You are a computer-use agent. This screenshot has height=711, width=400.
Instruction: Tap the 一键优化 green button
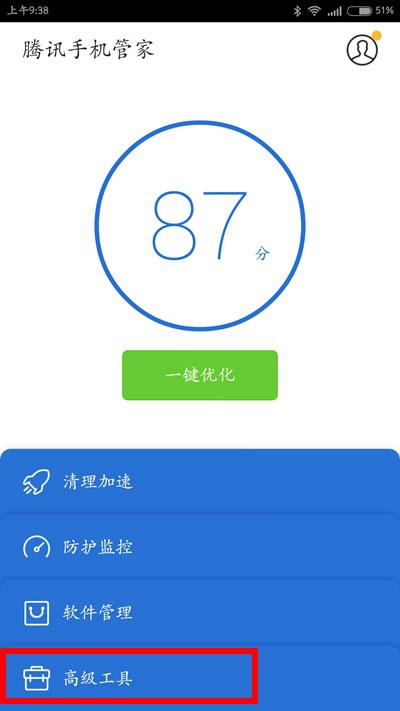point(200,375)
